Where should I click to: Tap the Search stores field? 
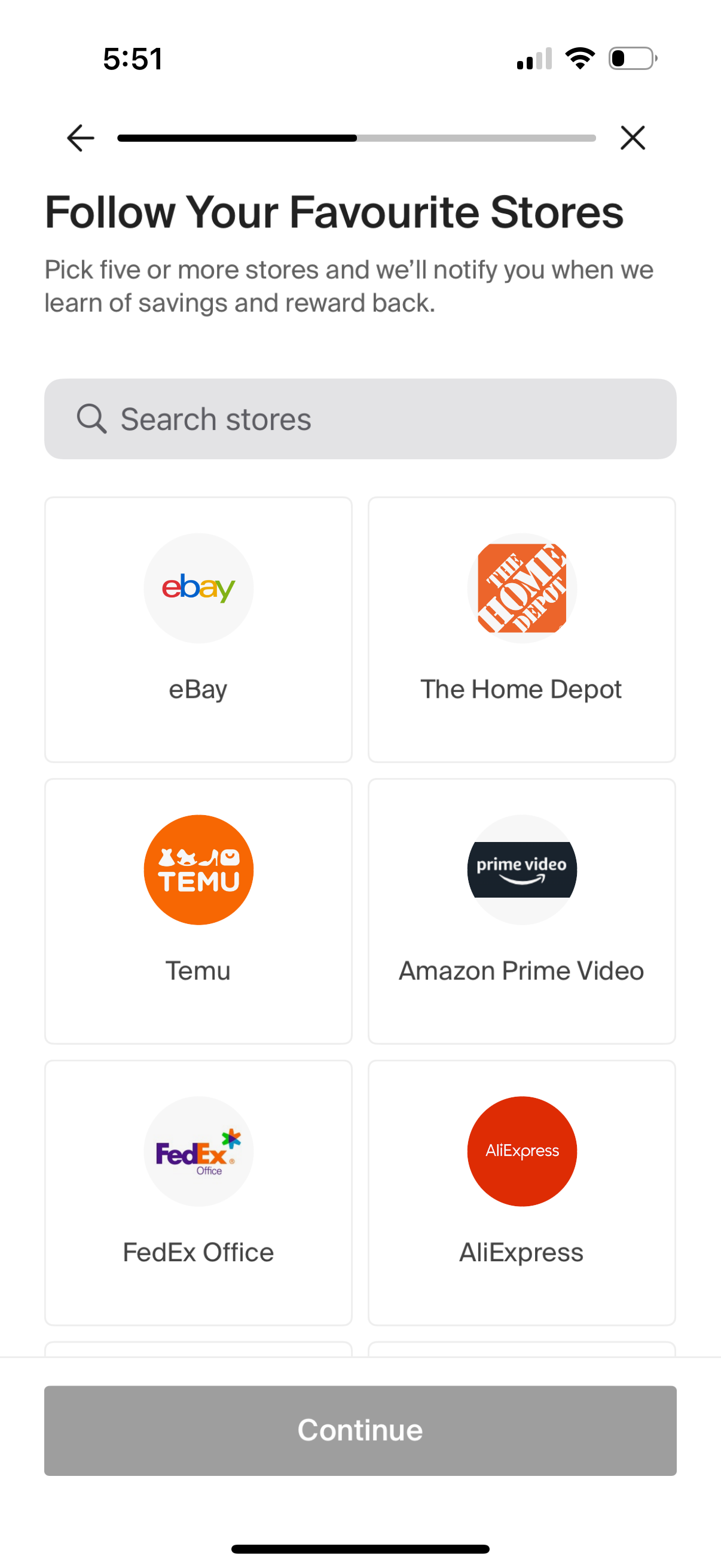[x=360, y=419]
